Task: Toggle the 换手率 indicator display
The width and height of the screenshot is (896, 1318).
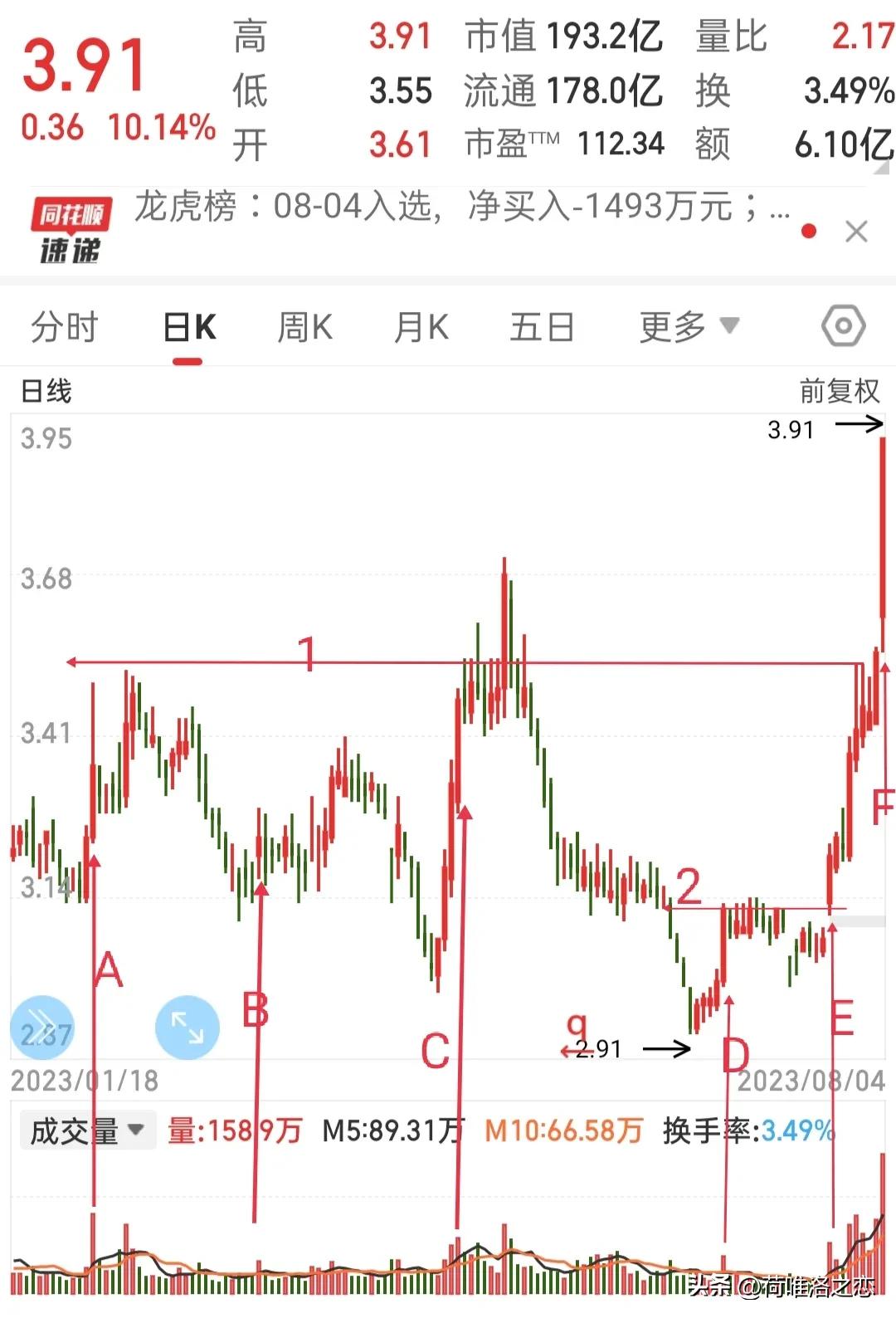Action: [747, 1128]
